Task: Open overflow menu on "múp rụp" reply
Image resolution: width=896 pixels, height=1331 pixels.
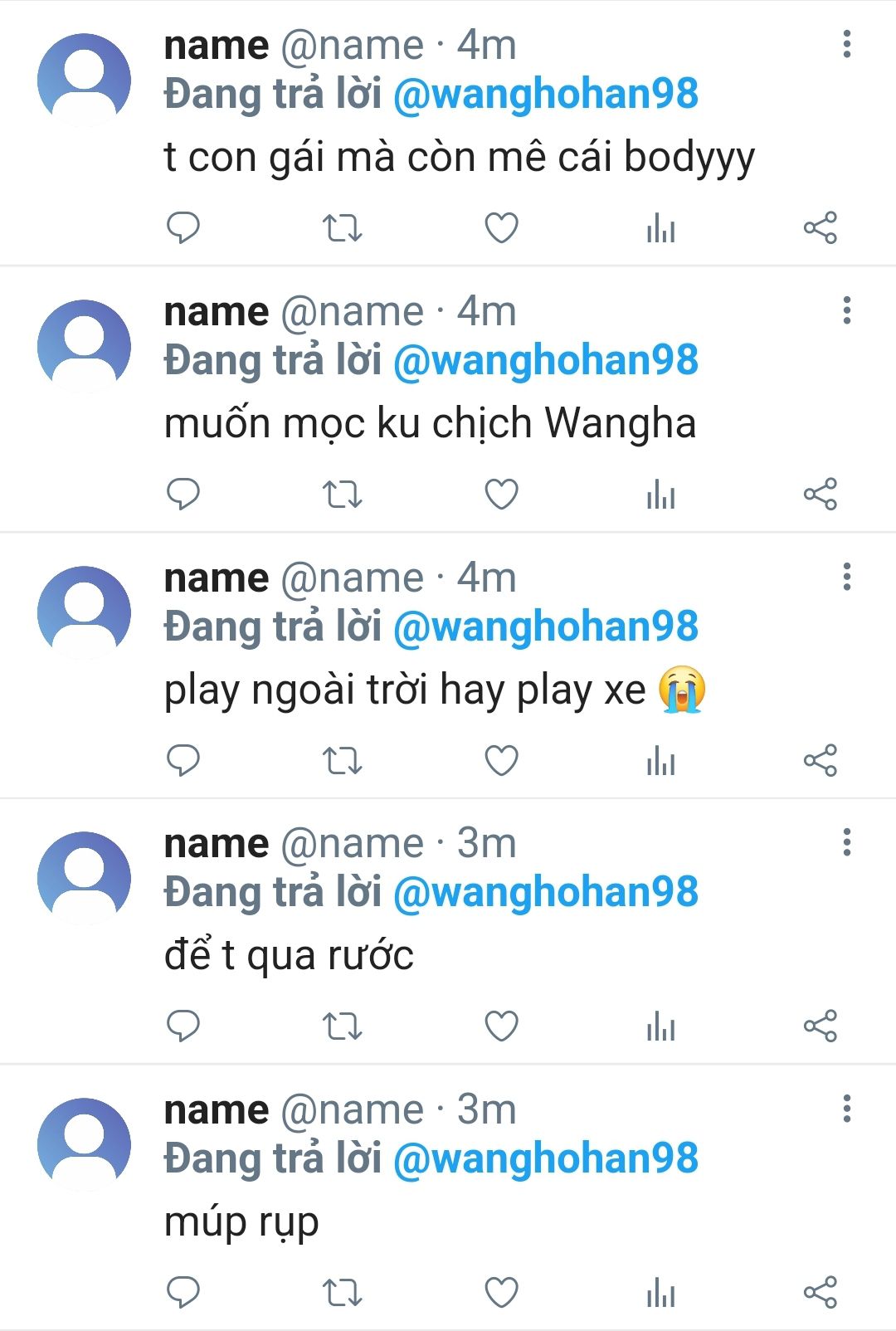Action: coord(846,1109)
